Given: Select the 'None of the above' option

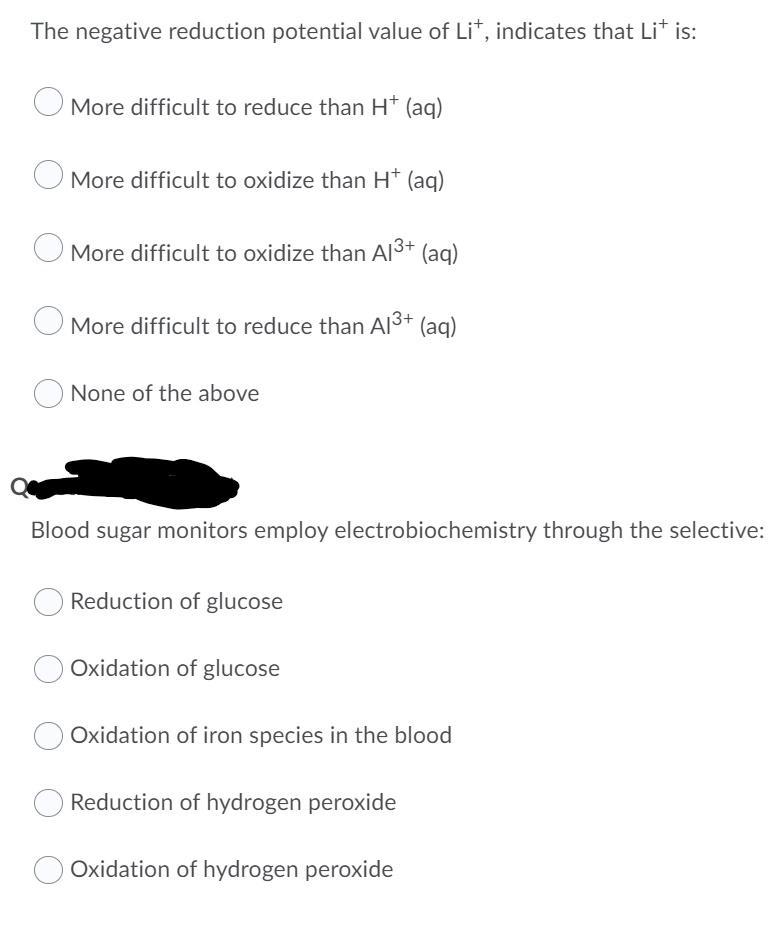Looking at the screenshot, I should coord(50,393).
